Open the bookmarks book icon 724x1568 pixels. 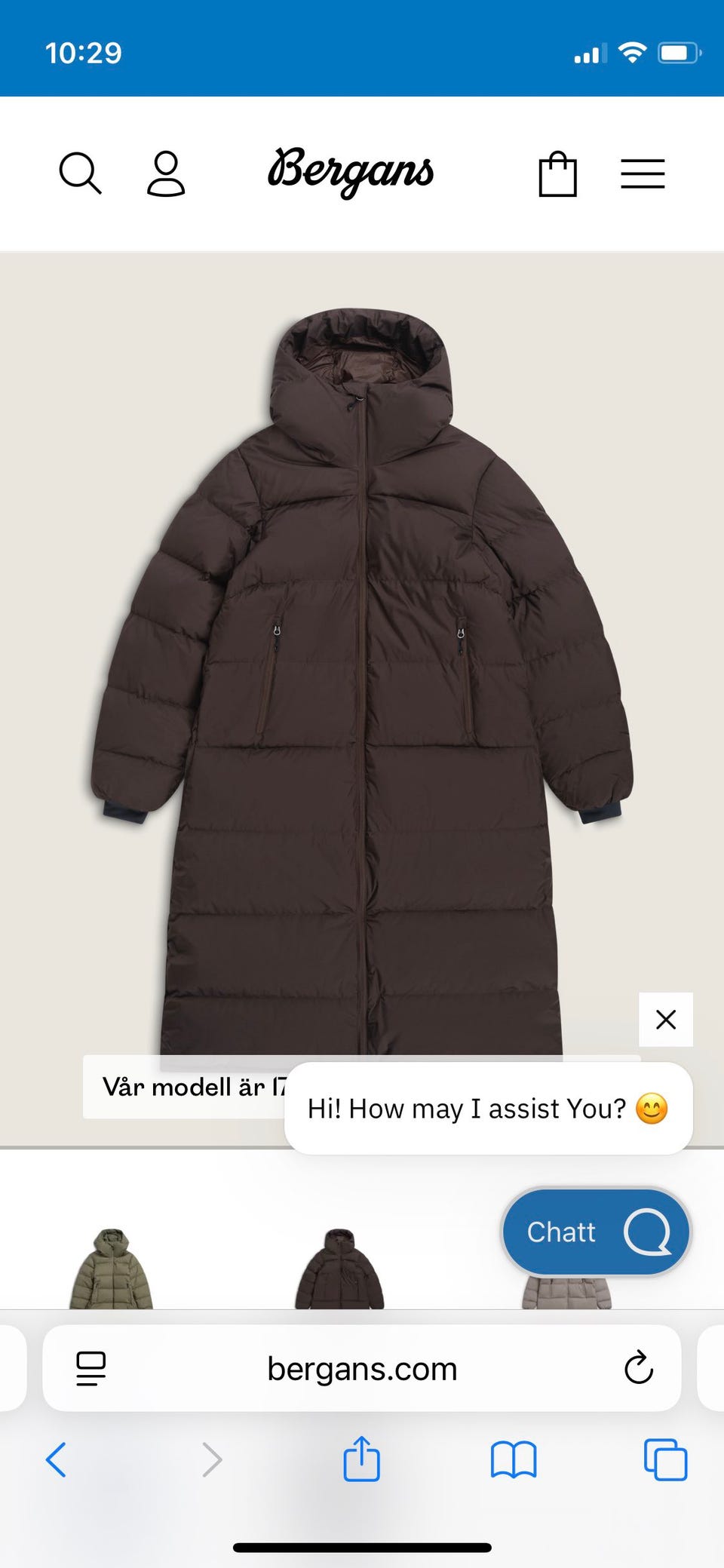click(513, 1459)
